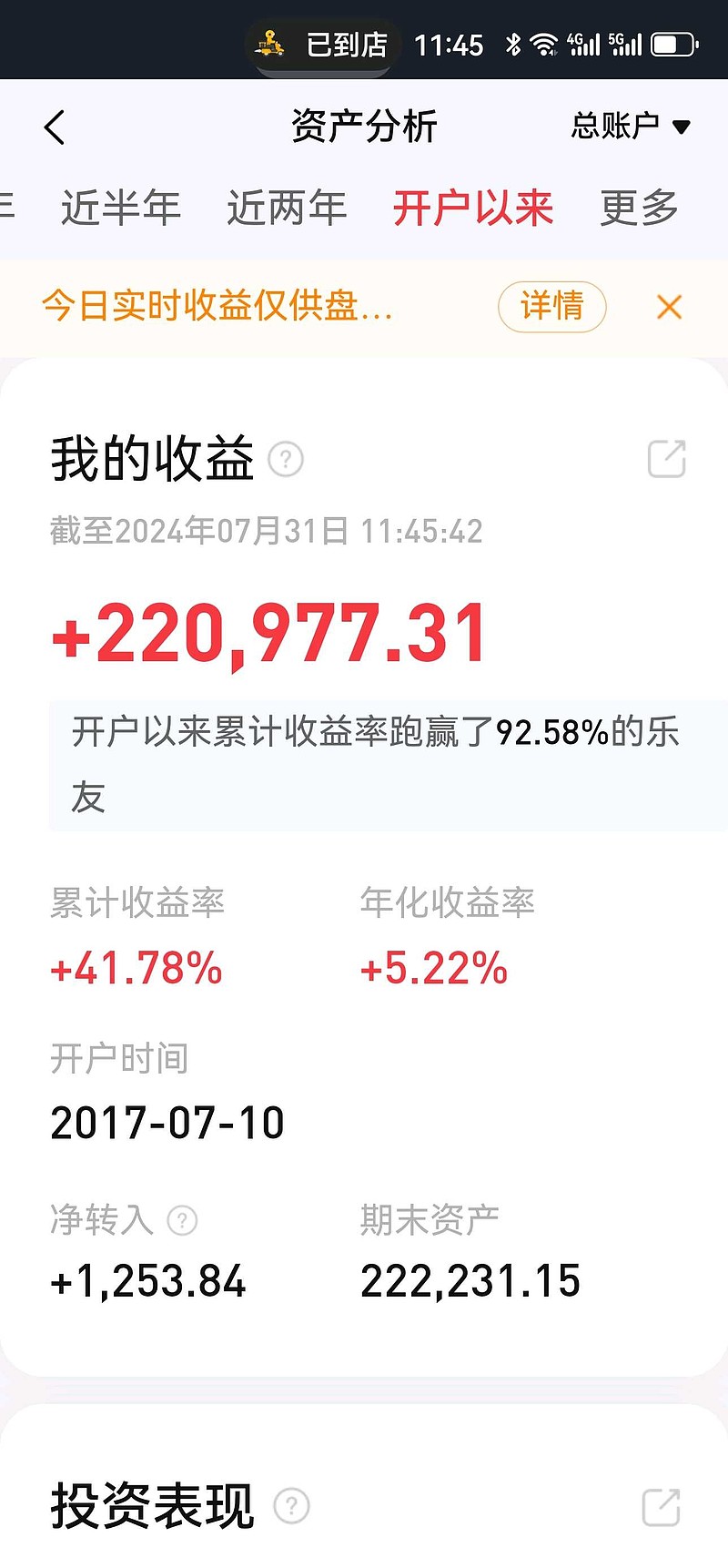Switch to the 近半年 tab
728x1568 pixels.
pos(121,208)
